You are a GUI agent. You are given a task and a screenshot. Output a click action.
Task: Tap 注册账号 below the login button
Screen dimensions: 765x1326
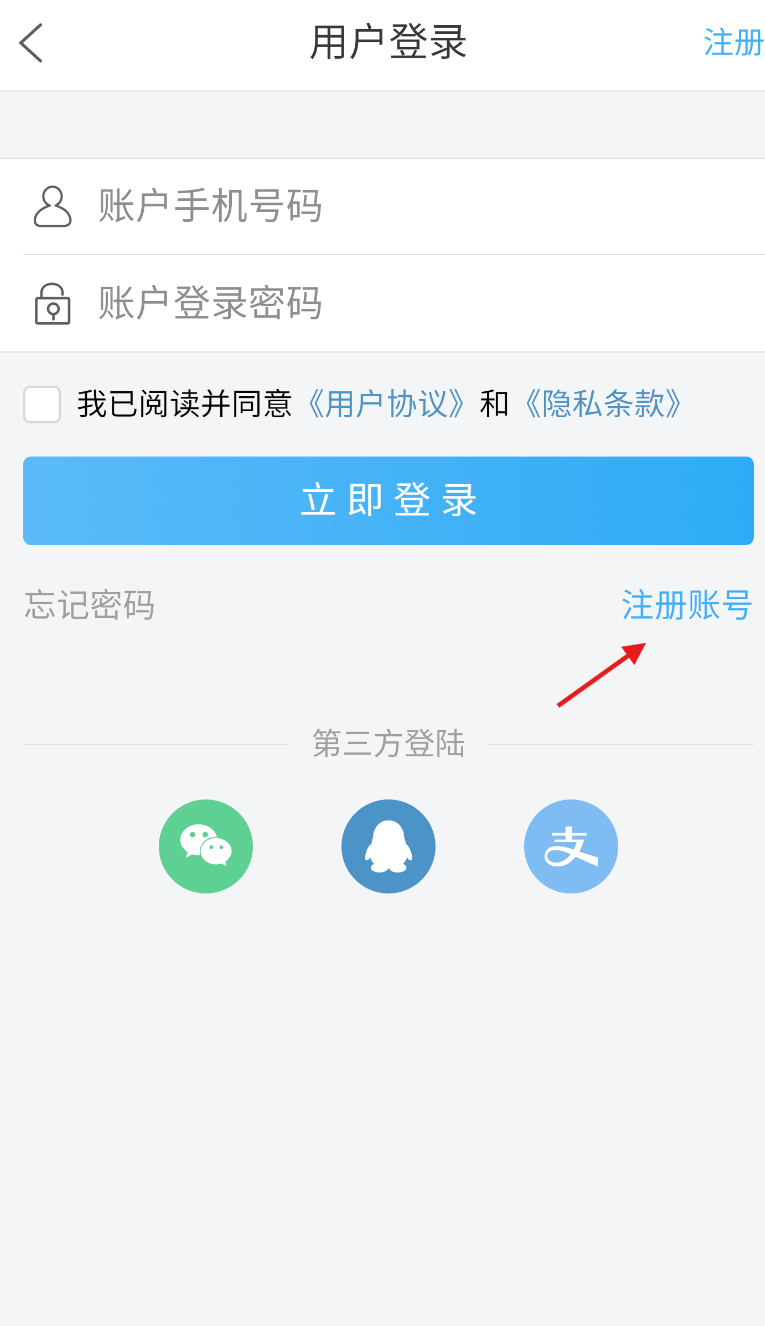click(686, 605)
